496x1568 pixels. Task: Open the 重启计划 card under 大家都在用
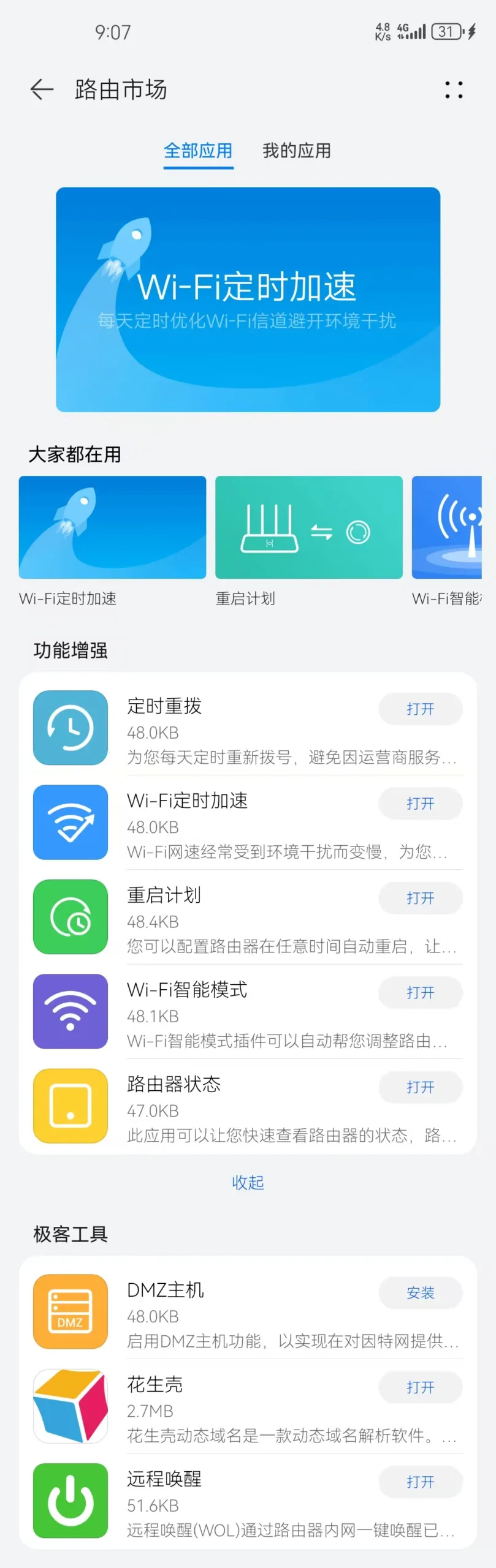pyautogui.click(x=308, y=527)
